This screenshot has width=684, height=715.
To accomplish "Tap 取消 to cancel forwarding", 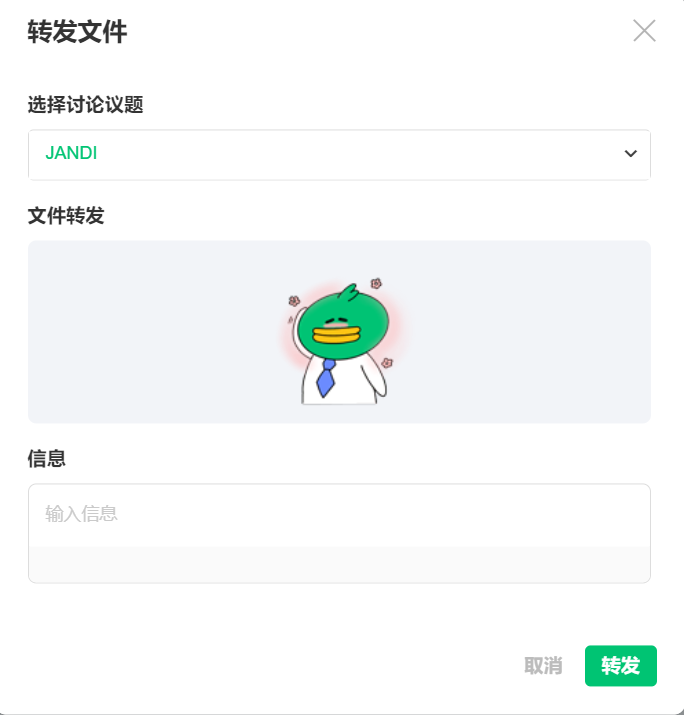I will (x=543, y=666).
